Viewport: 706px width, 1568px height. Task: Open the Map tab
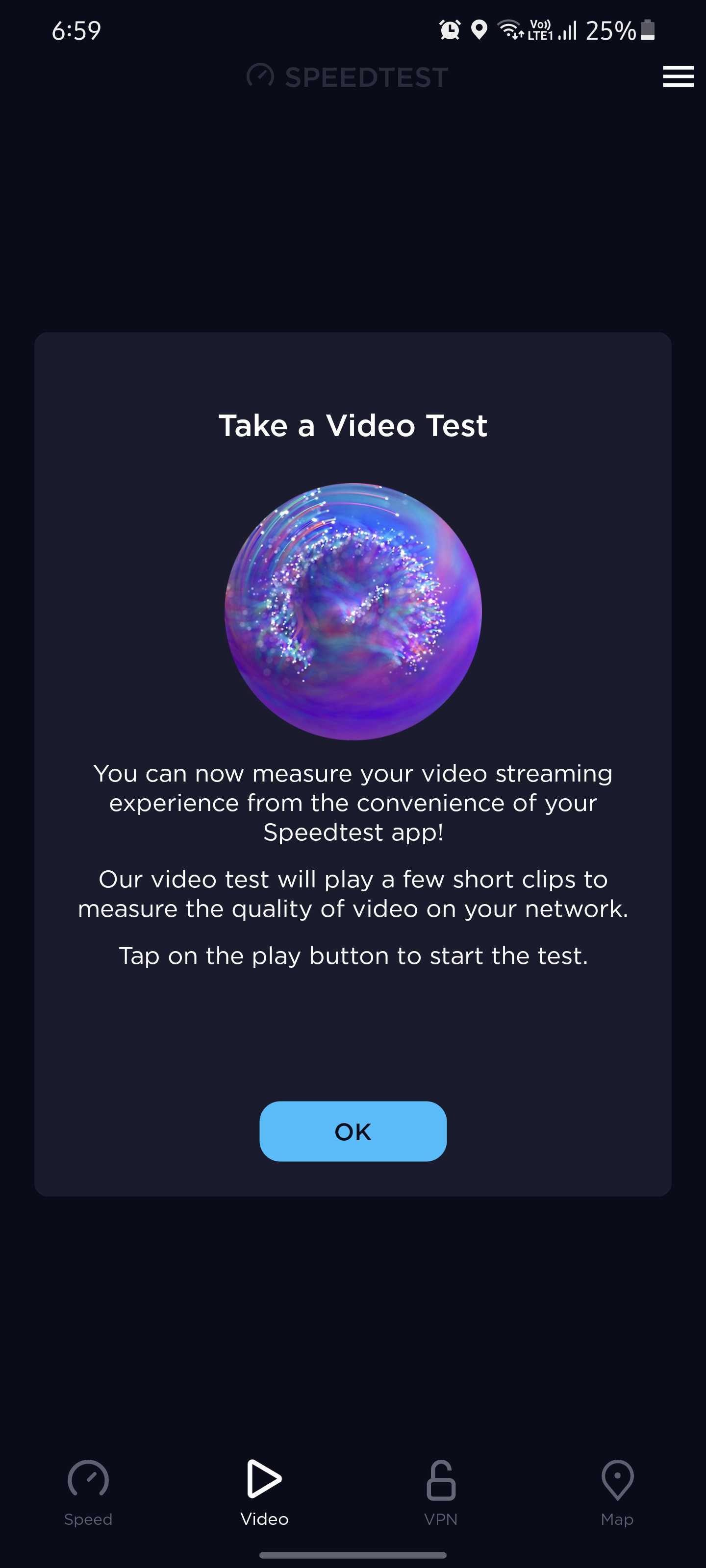pos(617,1491)
